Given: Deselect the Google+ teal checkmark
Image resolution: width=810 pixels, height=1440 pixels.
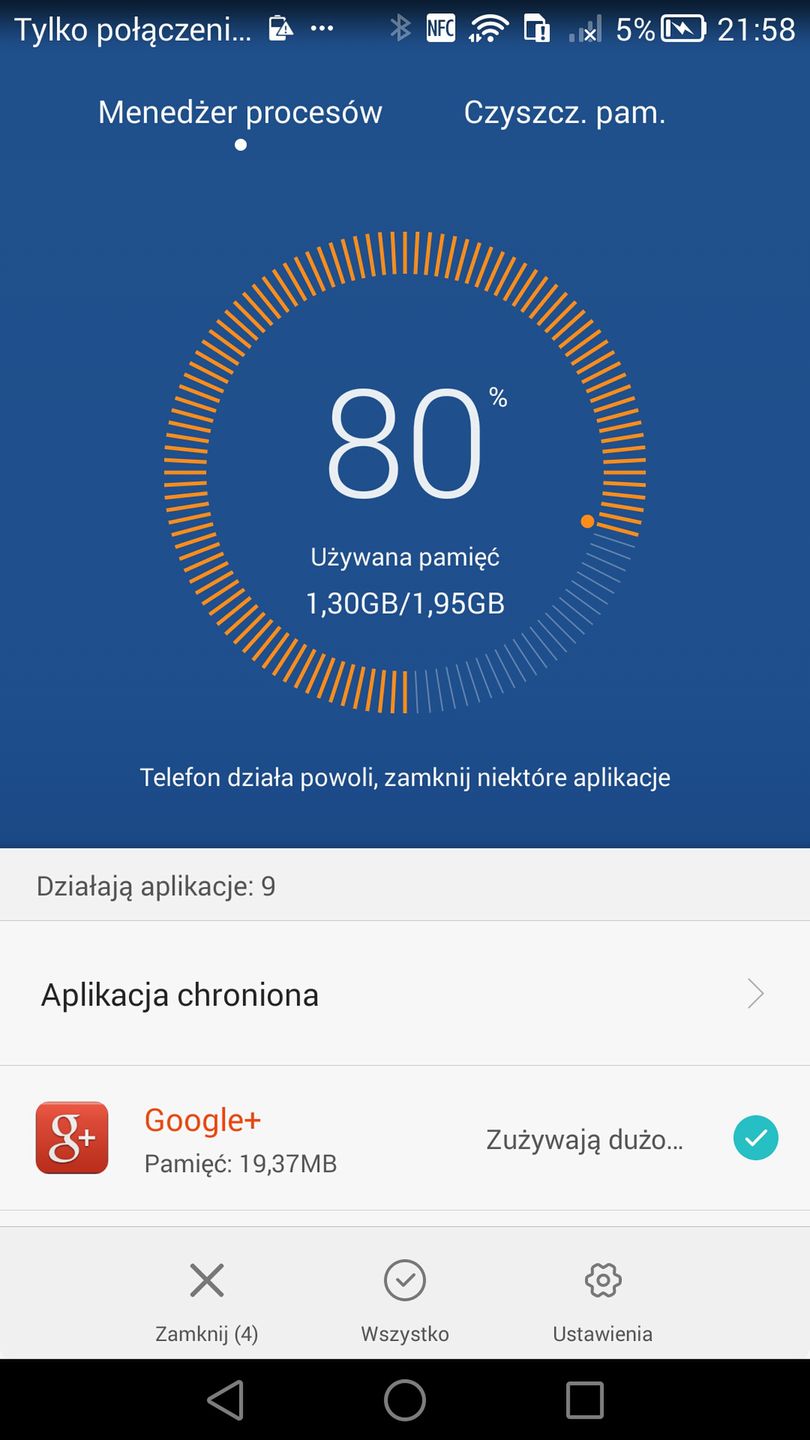Looking at the screenshot, I should (x=755, y=1137).
